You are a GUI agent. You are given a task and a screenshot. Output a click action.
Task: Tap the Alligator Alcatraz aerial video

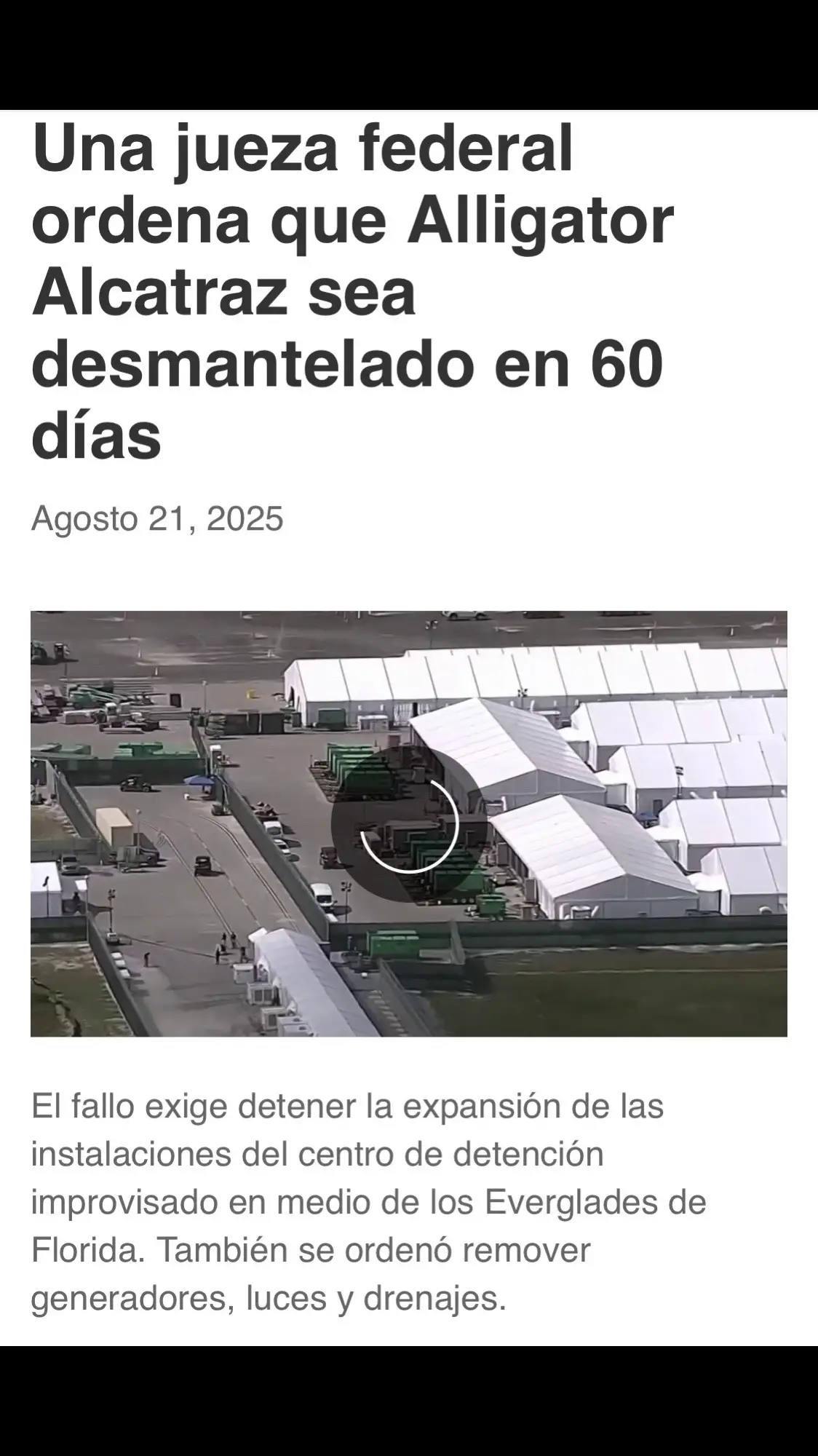408,823
